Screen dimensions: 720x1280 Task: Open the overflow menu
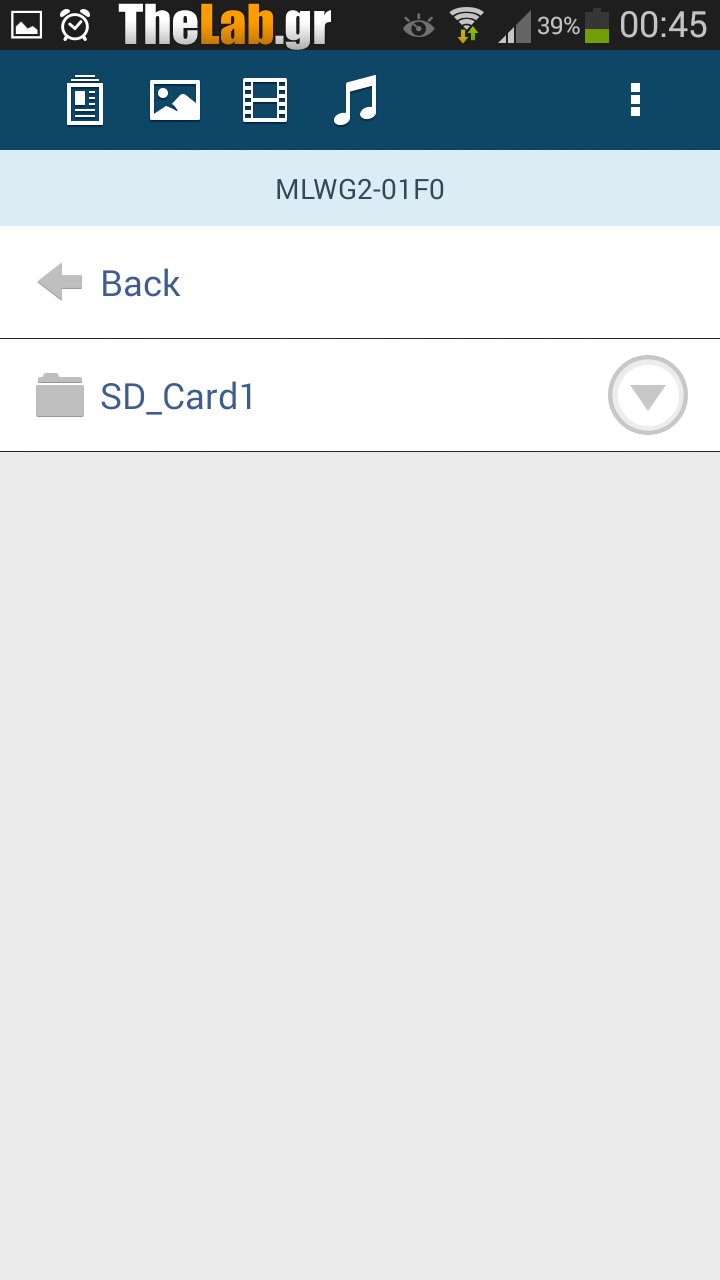coord(635,100)
